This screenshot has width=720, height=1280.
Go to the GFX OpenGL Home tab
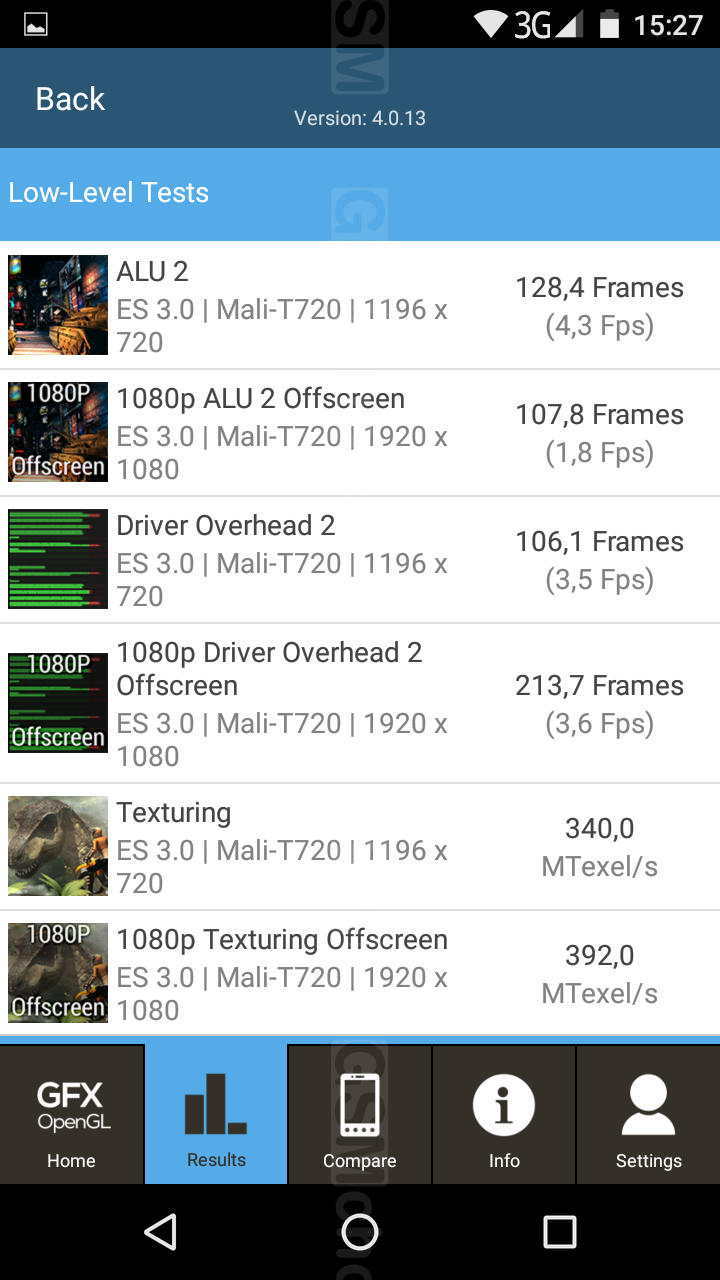click(x=72, y=1115)
